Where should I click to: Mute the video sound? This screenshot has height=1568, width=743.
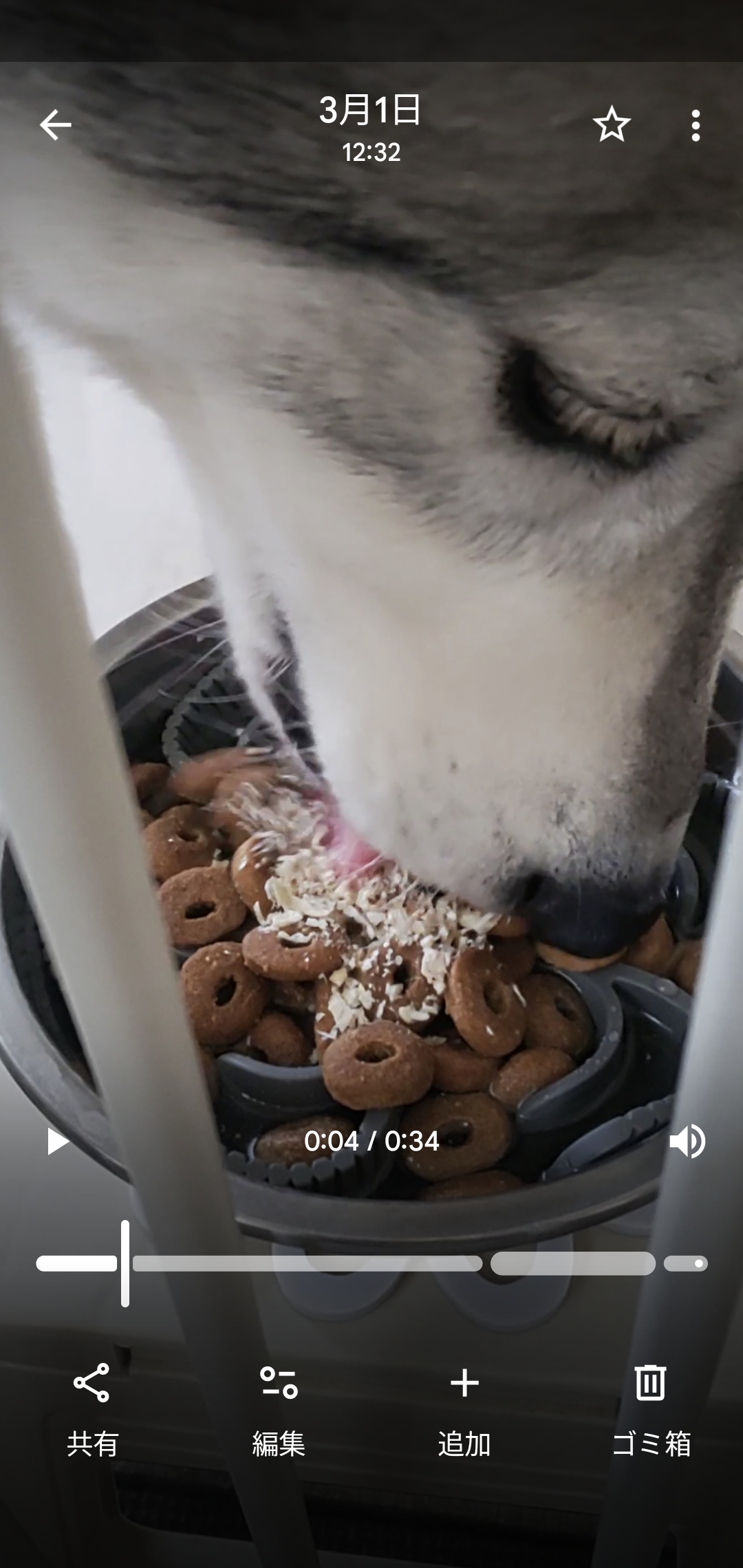[x=687, y=1141]
